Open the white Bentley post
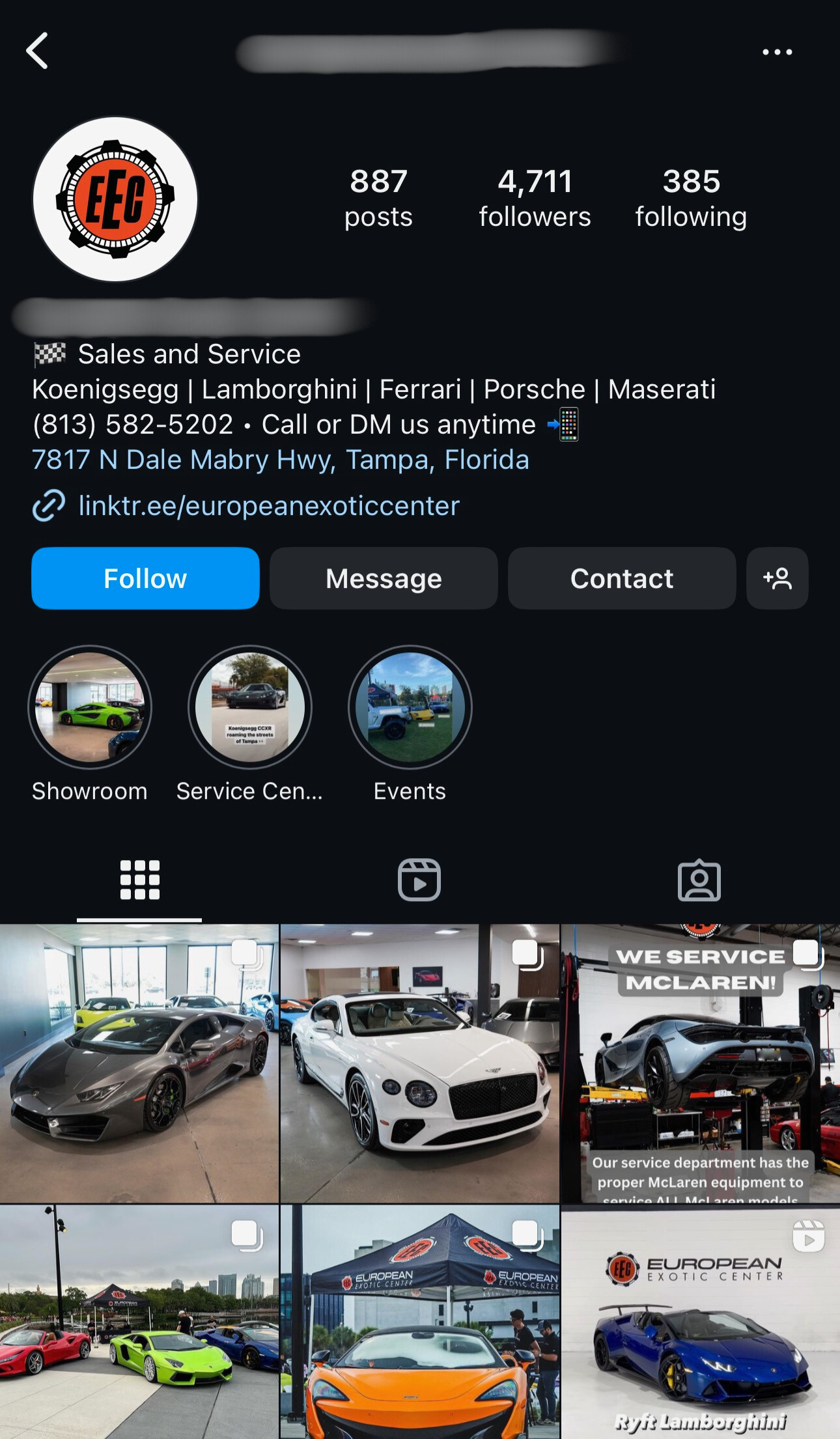 419,1063
